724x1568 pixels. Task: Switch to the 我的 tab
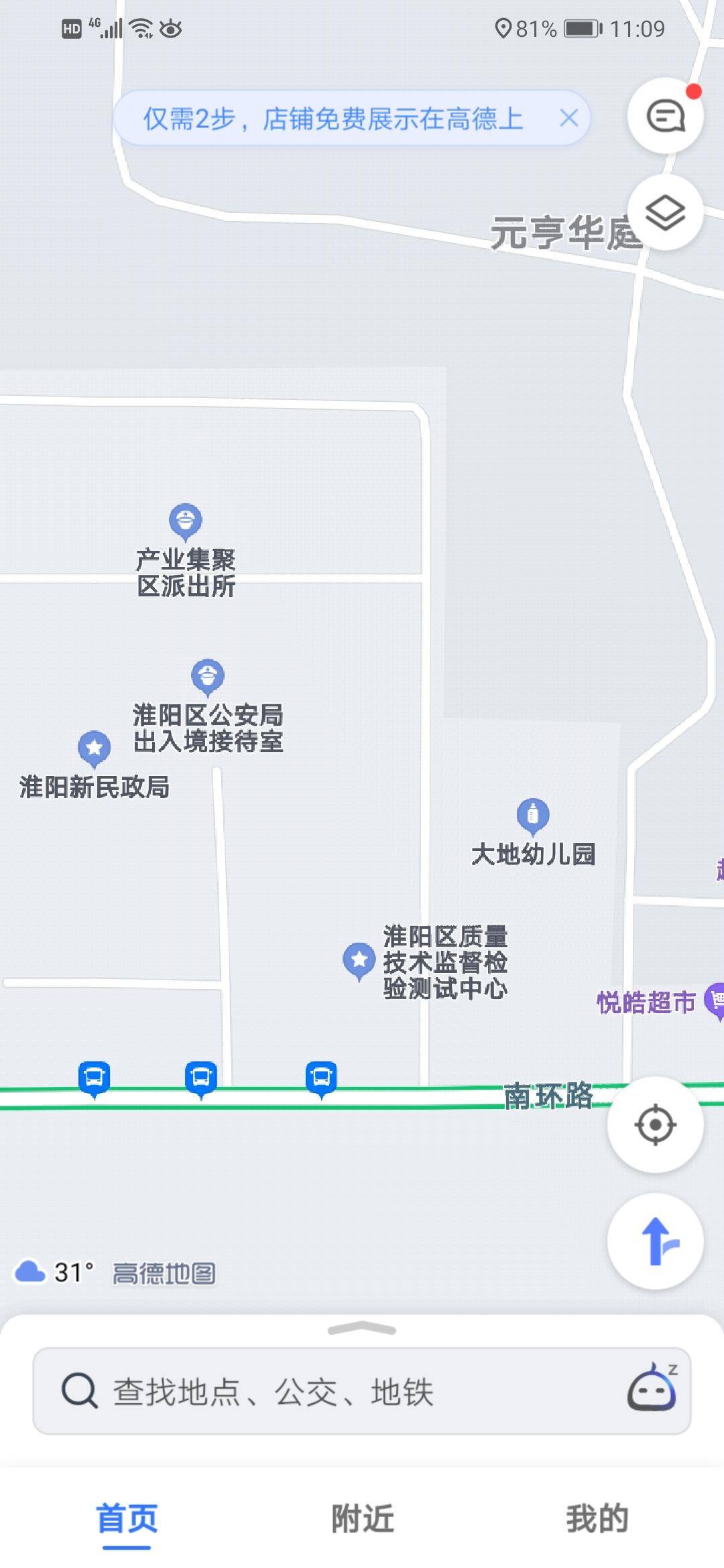coord(597,1518)
